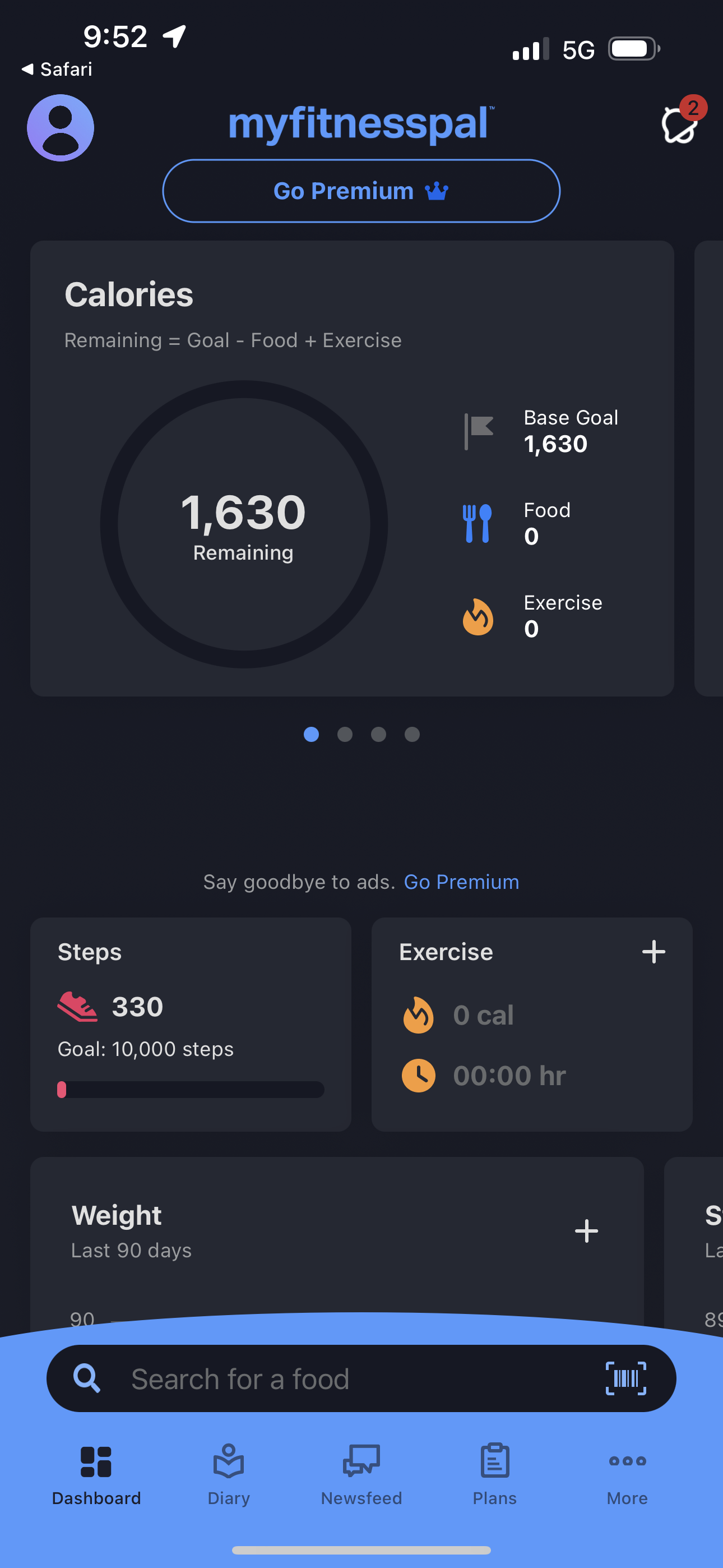Open the Plans tab
Image resolution: width=723 pixels, height=1568 pixels.
coord(494,1473)
